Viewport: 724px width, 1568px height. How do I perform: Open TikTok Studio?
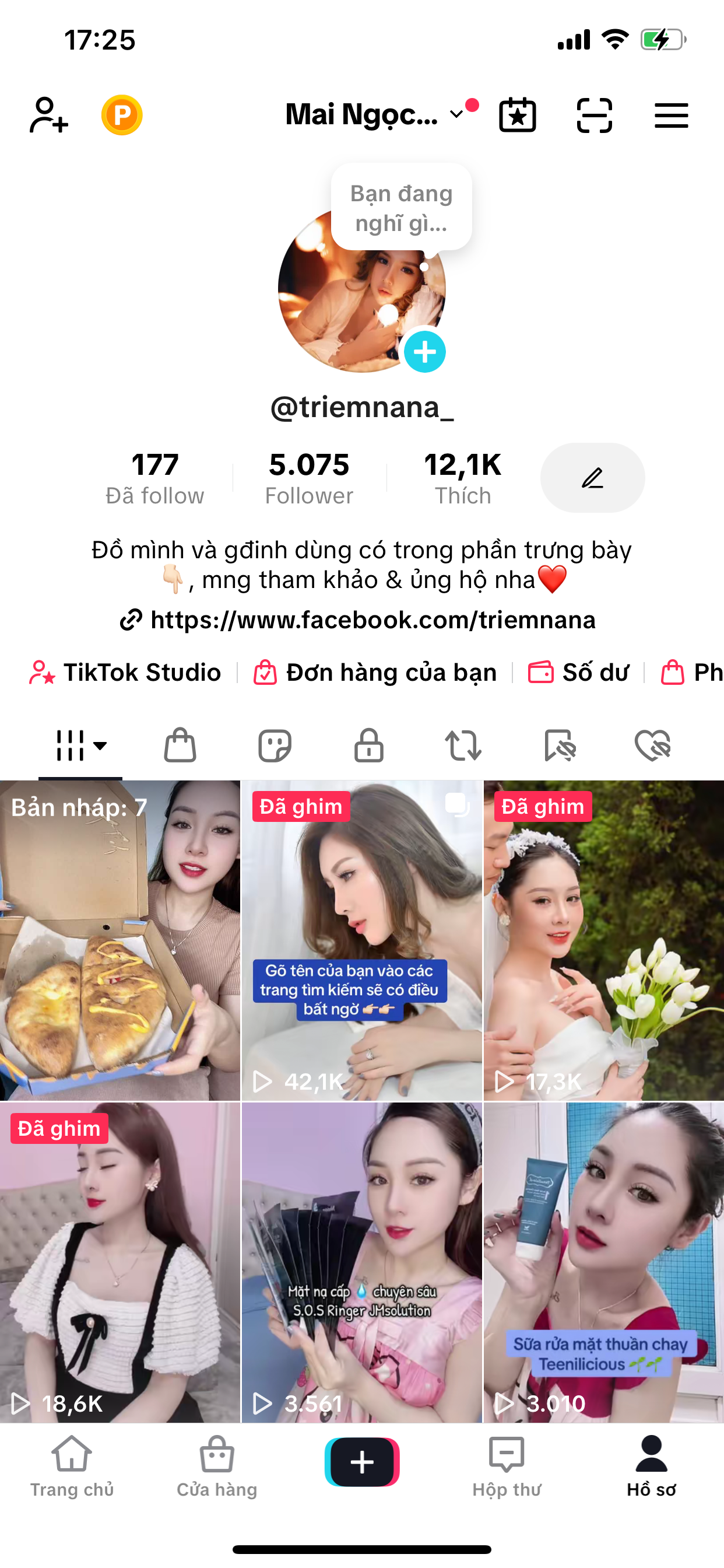pyautogui.click(x=125, y=673)
